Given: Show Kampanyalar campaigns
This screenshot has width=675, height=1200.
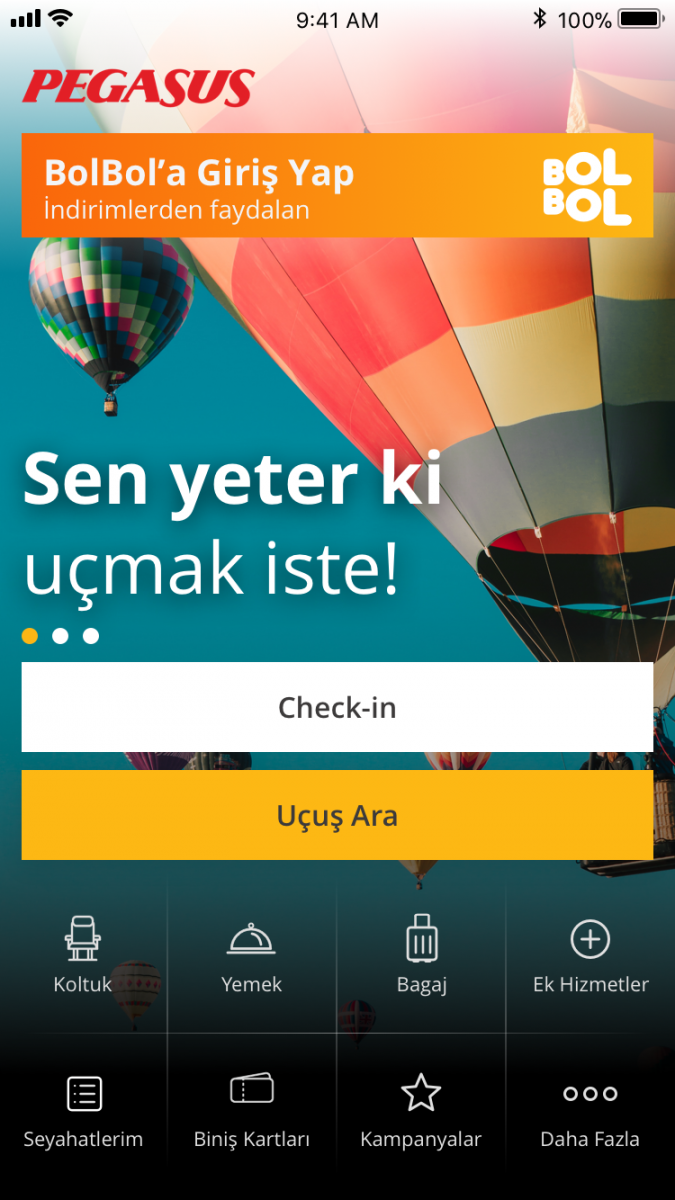Looking at the screenshot, I should tap(421, 1112).
